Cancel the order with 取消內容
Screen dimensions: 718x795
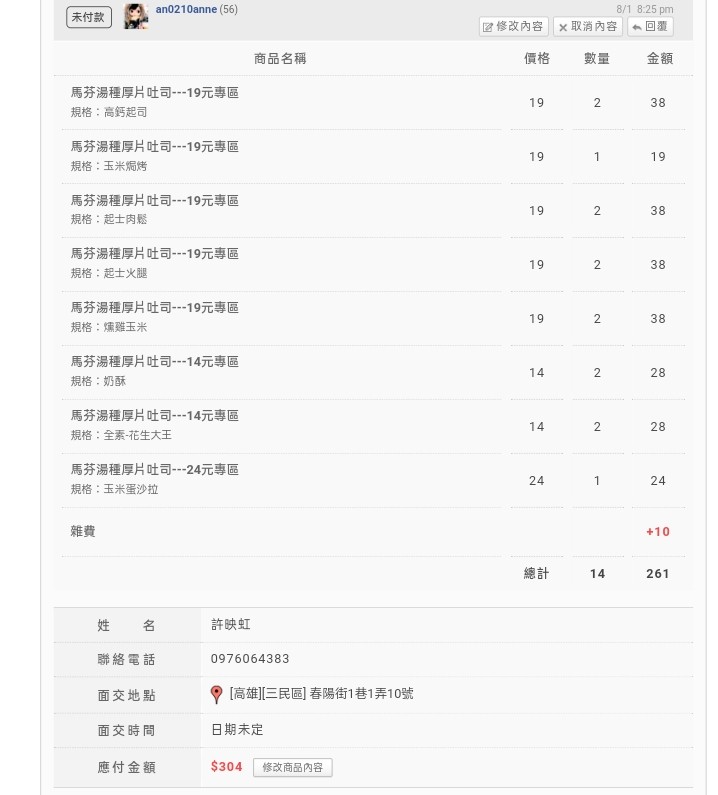[588, 26]
